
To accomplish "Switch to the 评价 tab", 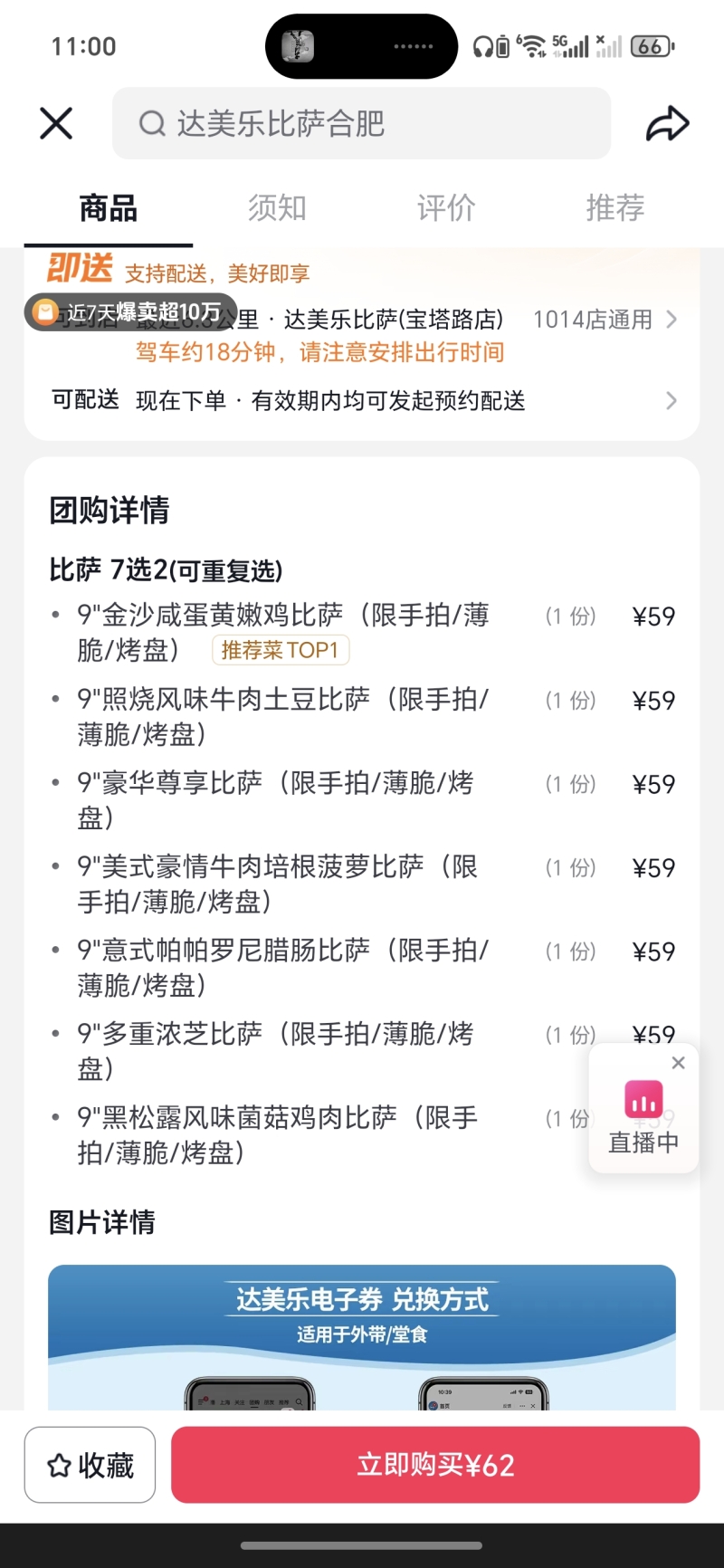I will [x=446, y=208].
